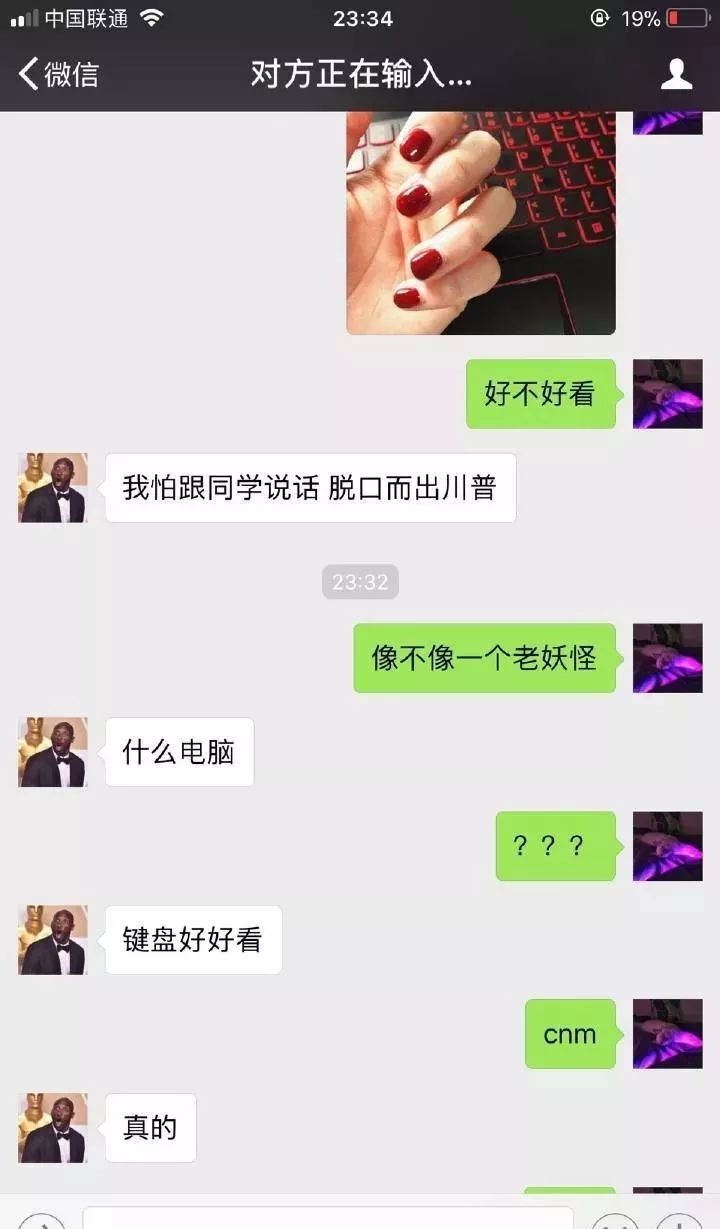Tap the message input field
The height and width of the screenshot is (1229, 720).
point(328,1219)
